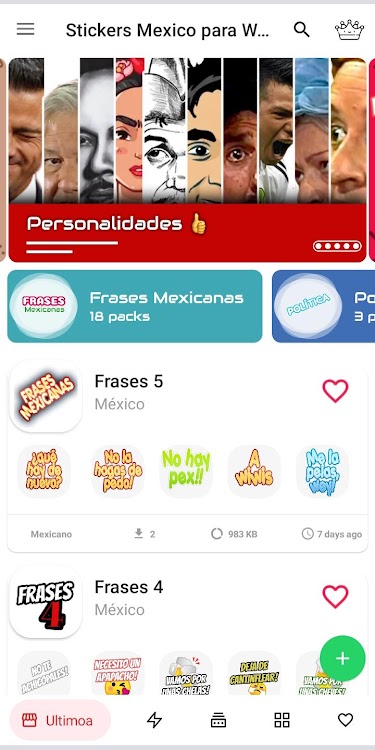Open the Política category card

[x=323, y=306]
